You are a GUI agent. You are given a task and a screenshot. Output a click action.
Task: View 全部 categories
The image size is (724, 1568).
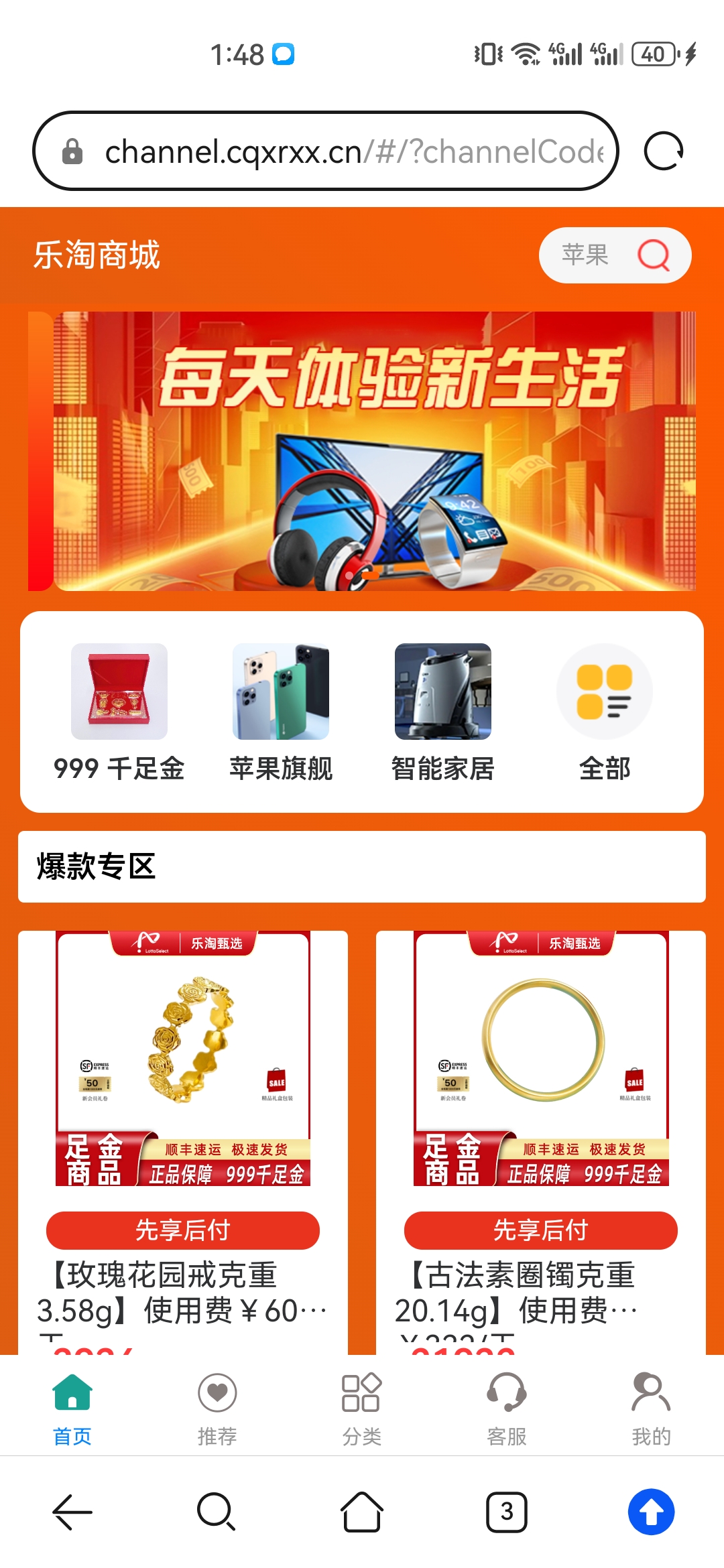click(x=605, y=713)
